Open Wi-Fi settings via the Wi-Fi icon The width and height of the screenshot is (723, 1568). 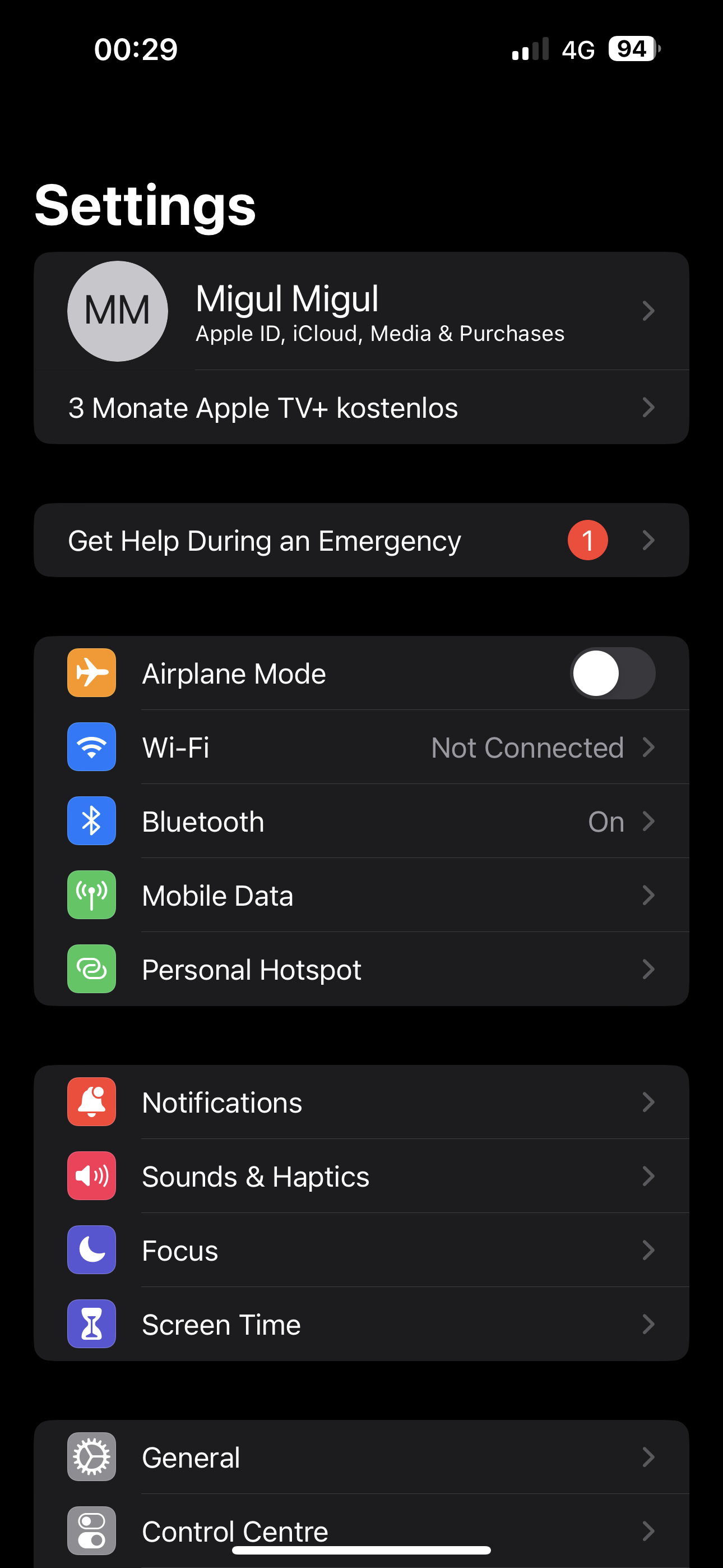(x=91, y=747)
